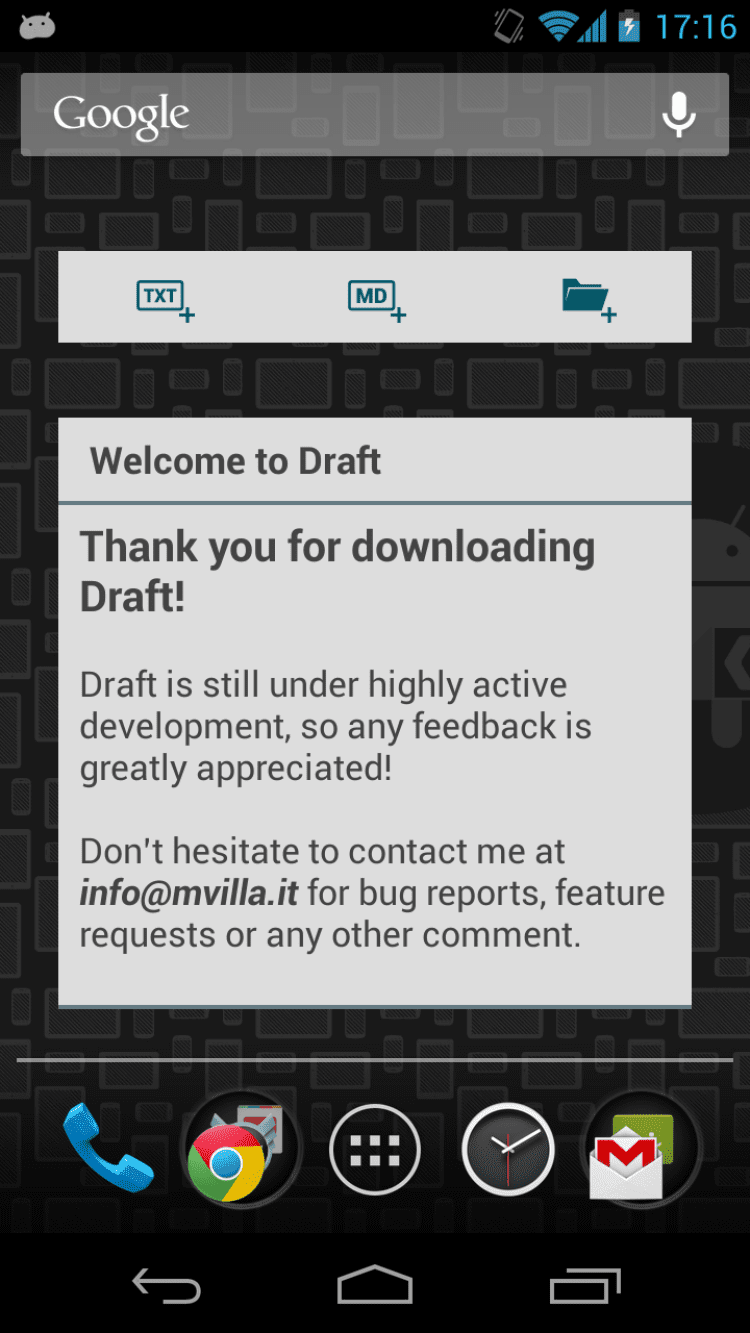Add a new folder in Draft widget
This screenshot has height=1333, width=750.
588,299
